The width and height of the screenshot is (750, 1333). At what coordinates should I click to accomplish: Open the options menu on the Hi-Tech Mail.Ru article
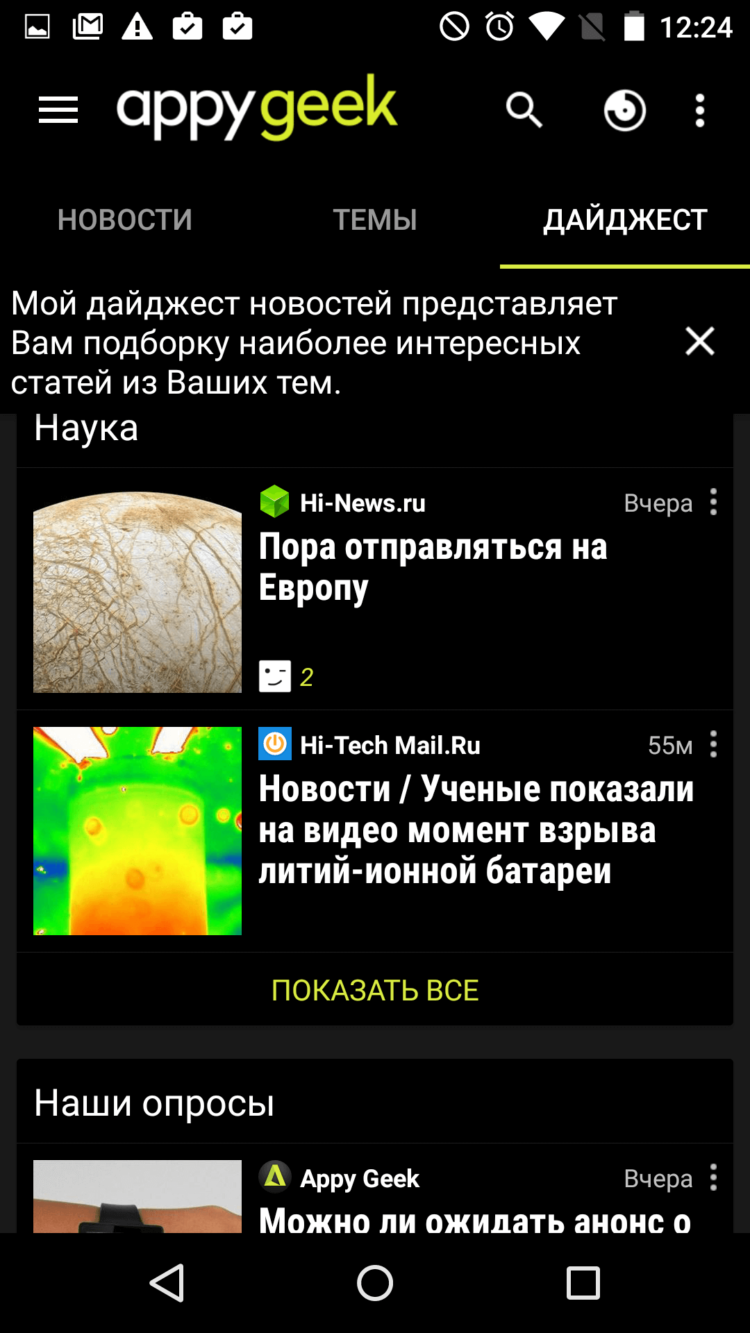coord(713,744)
